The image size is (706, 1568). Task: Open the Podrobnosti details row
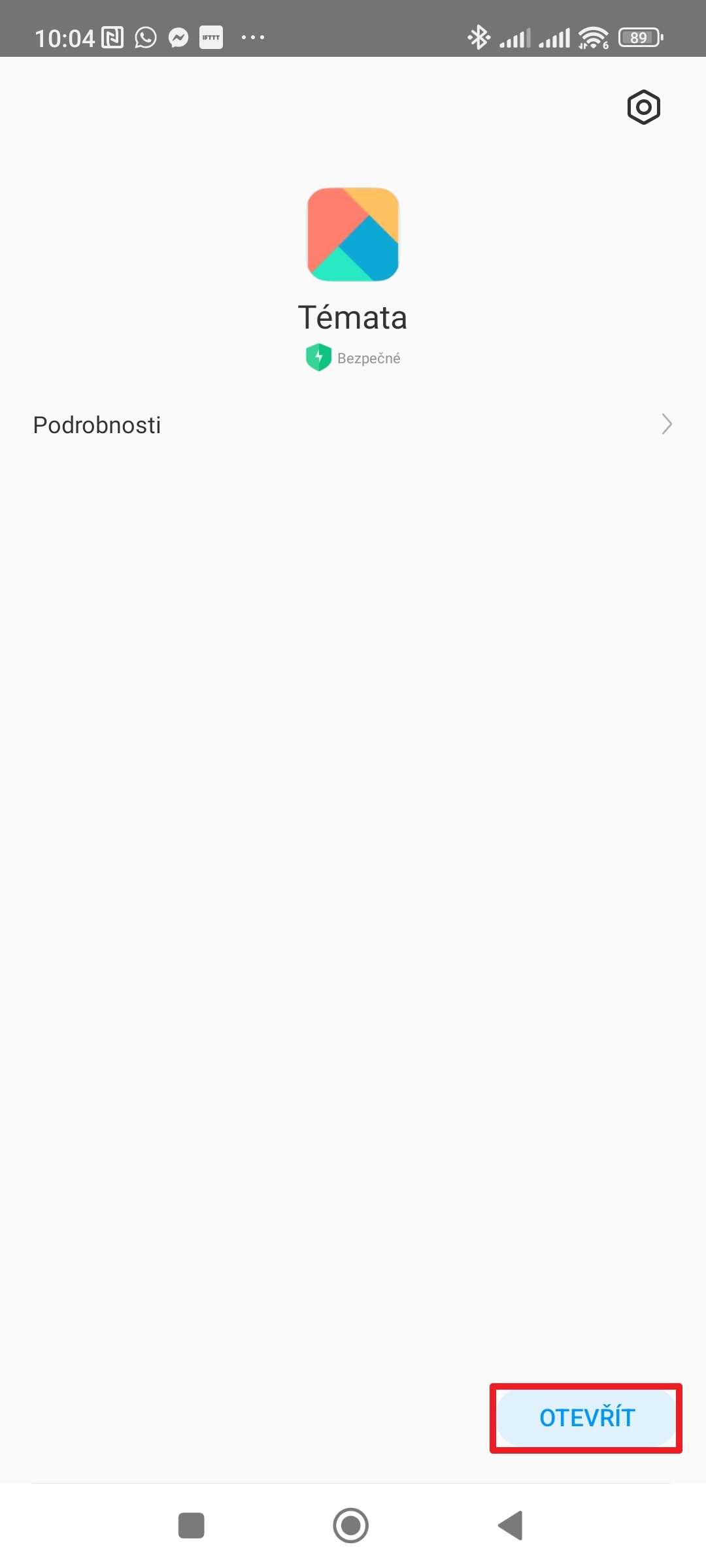[353, 425]
